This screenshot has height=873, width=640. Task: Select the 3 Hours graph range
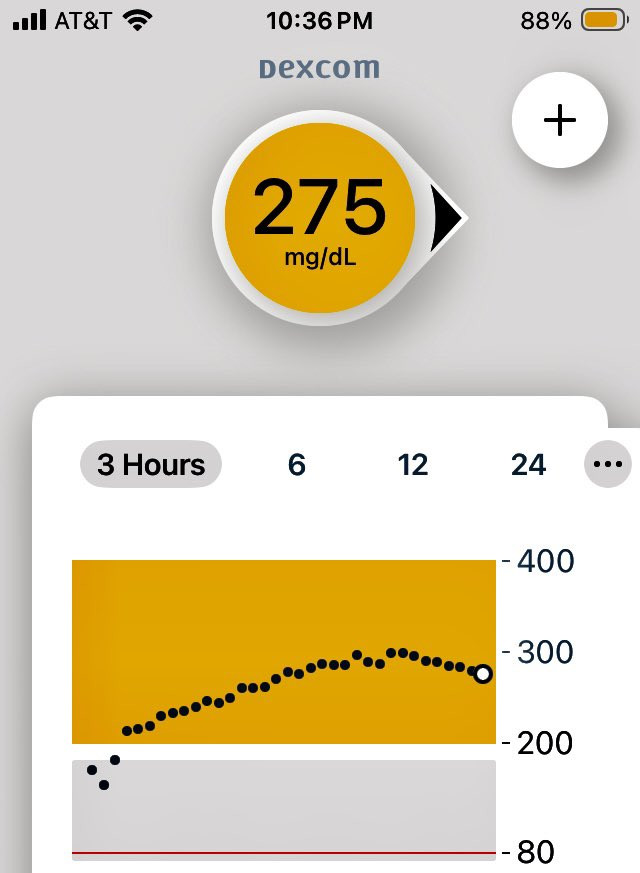coord(151,464)
